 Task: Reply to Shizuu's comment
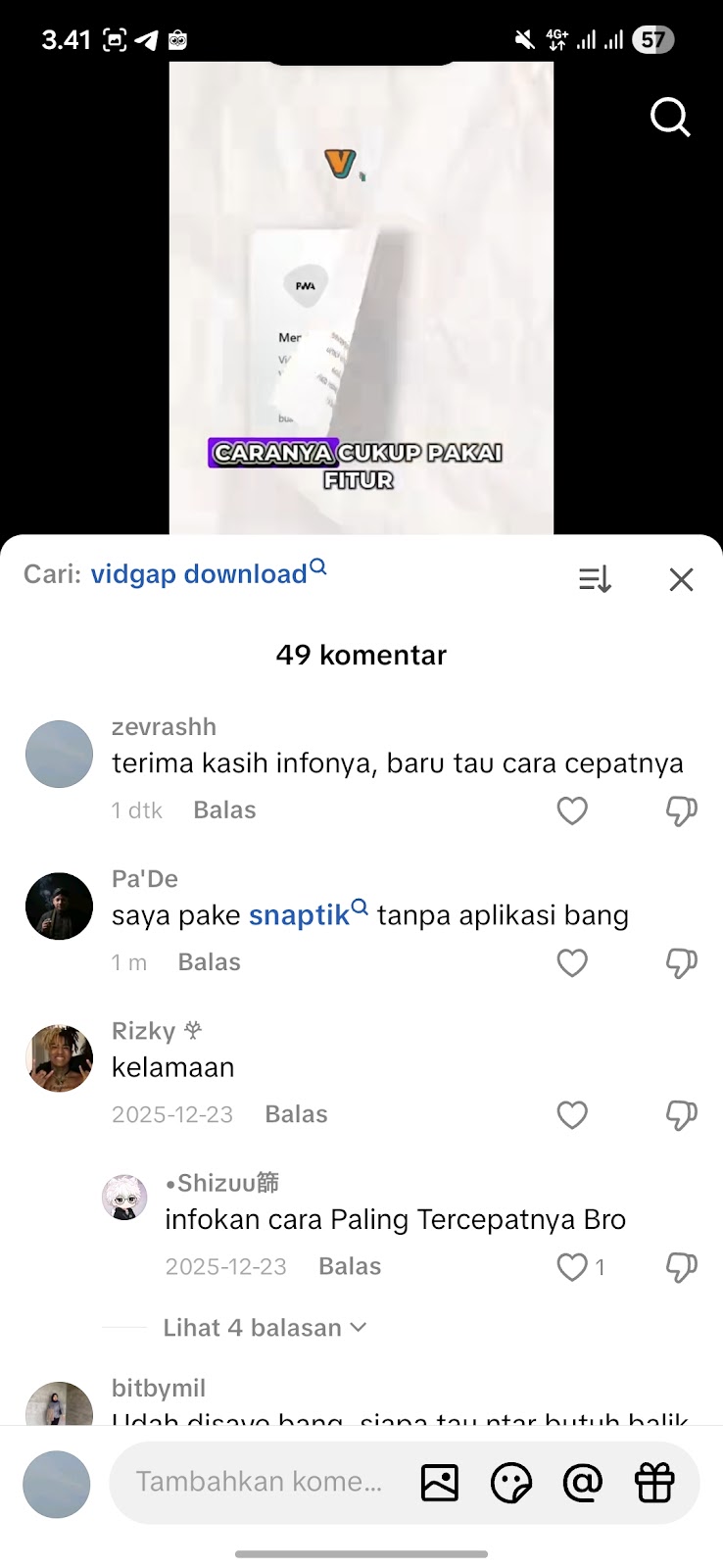350,1266
